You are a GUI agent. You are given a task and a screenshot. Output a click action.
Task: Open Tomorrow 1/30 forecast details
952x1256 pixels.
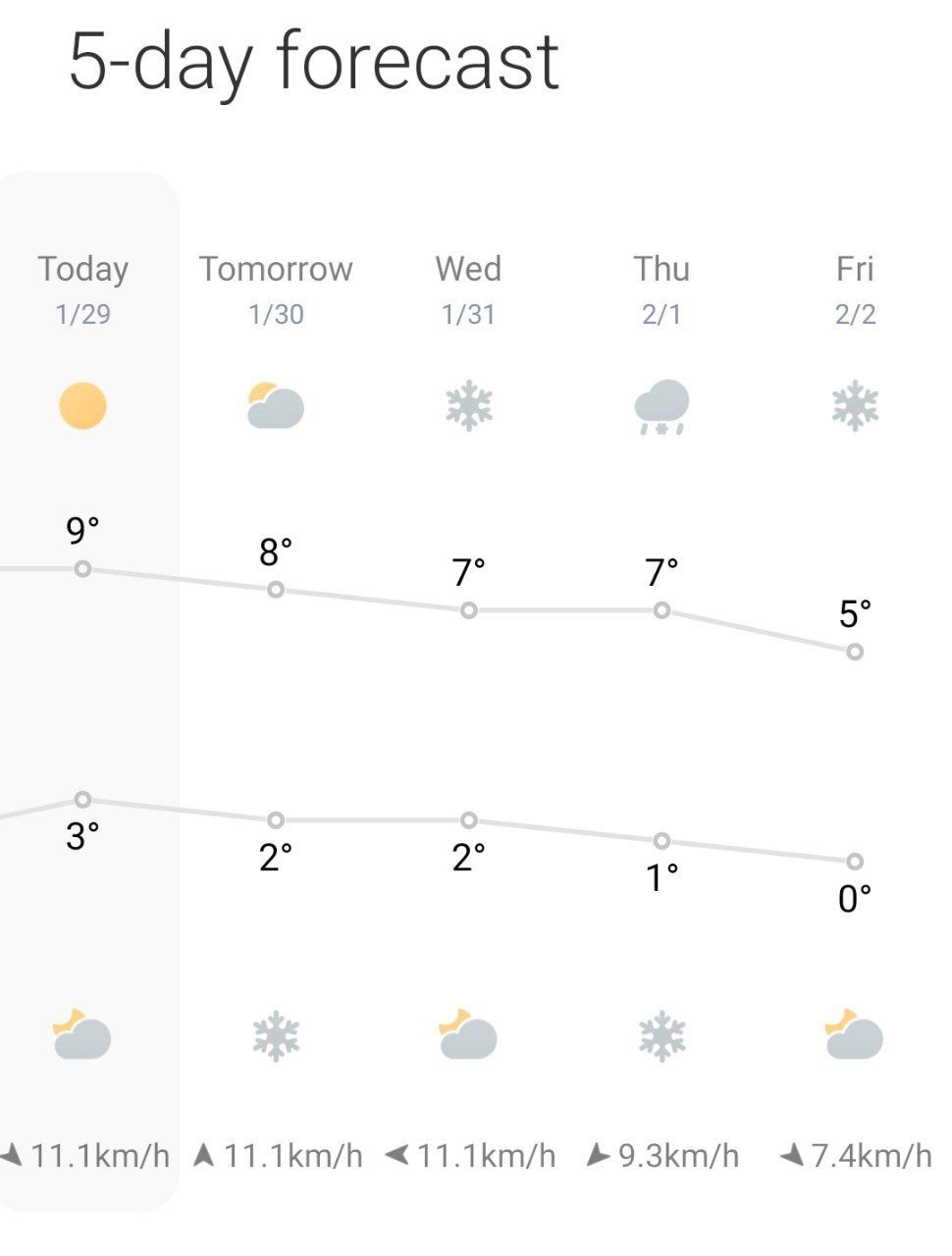(276, 289)
